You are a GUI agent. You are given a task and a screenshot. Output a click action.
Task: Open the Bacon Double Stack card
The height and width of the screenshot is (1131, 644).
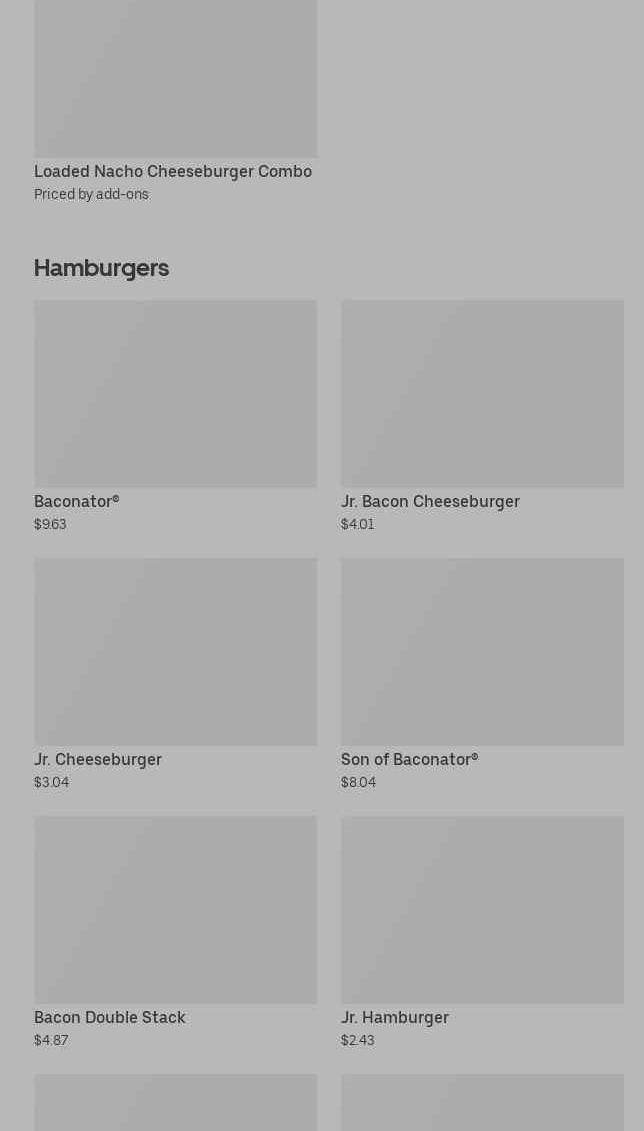175,933
